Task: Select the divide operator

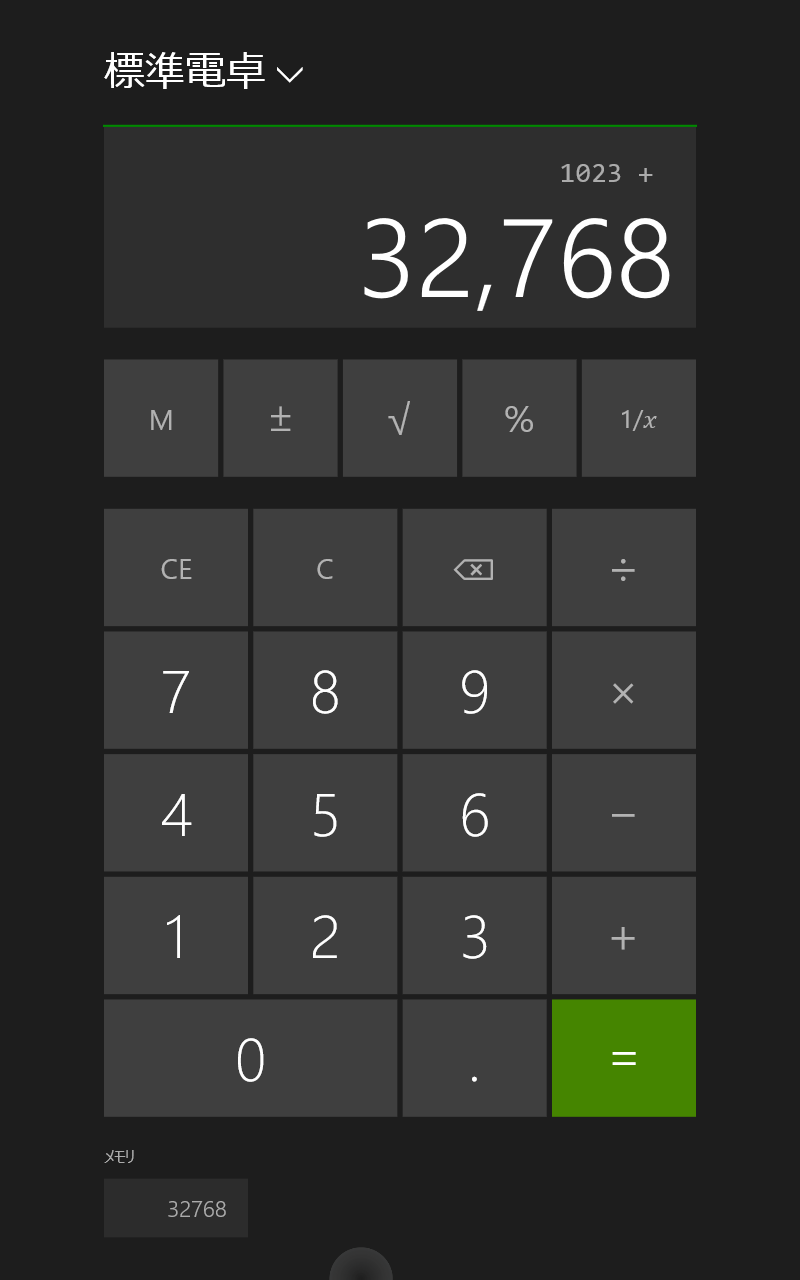Action: 624,568
